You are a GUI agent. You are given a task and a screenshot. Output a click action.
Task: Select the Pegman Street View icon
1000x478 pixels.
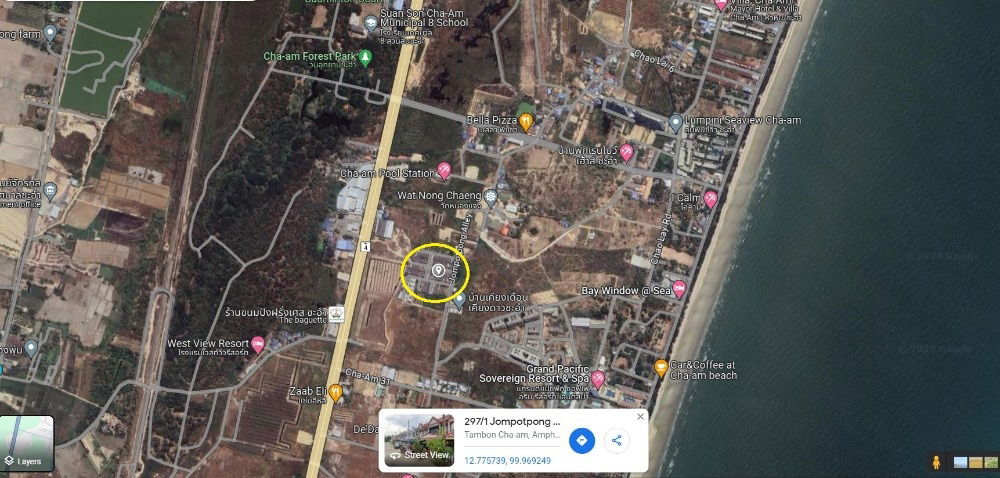936,462
